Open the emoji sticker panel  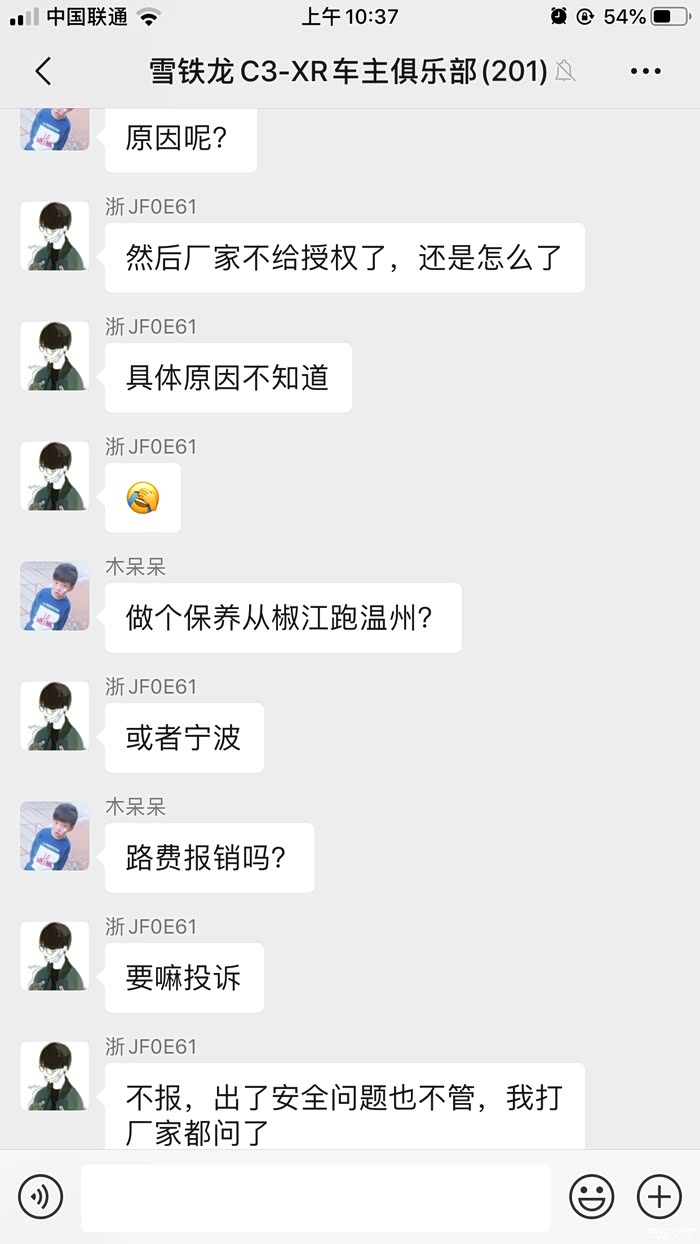592,1196
